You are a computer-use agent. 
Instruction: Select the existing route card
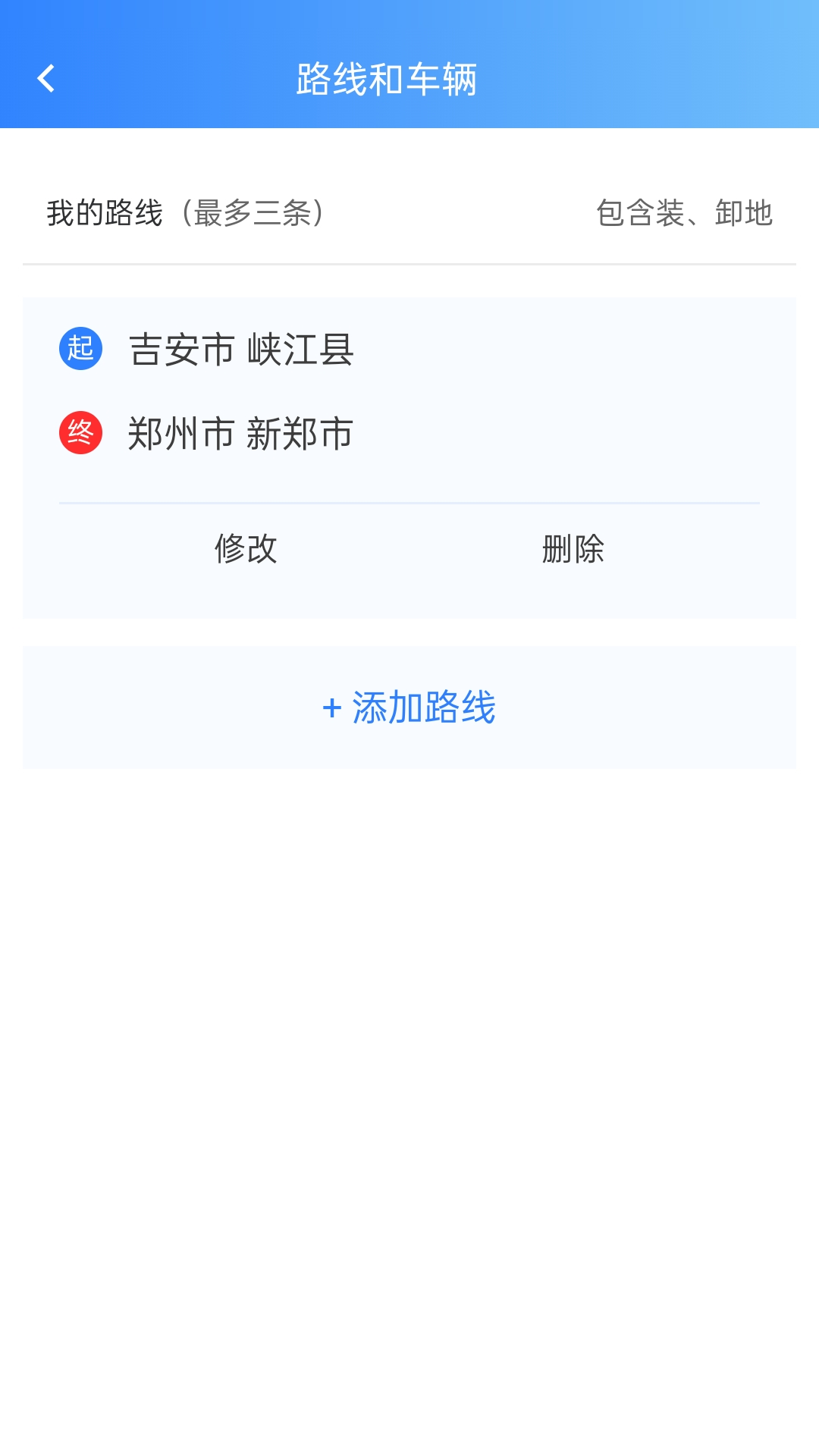click(409, 455)
